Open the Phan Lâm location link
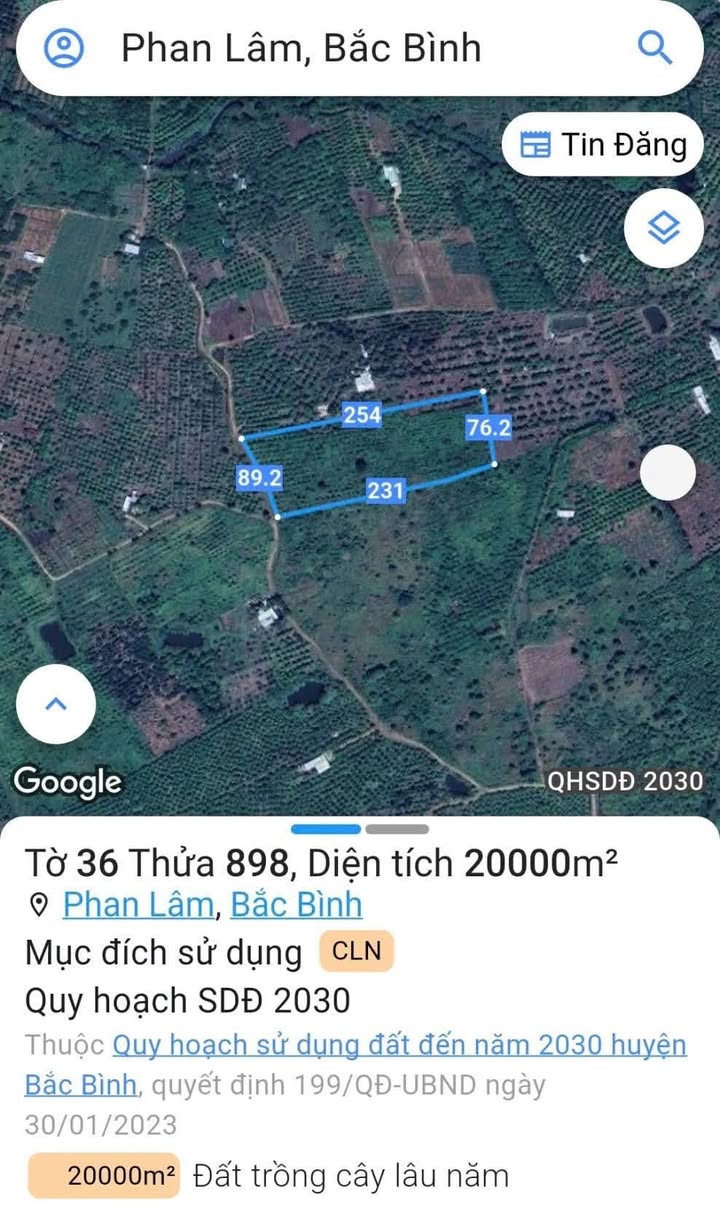The width and height of the screenshot is (720, 1208). (x=138, y=905)
